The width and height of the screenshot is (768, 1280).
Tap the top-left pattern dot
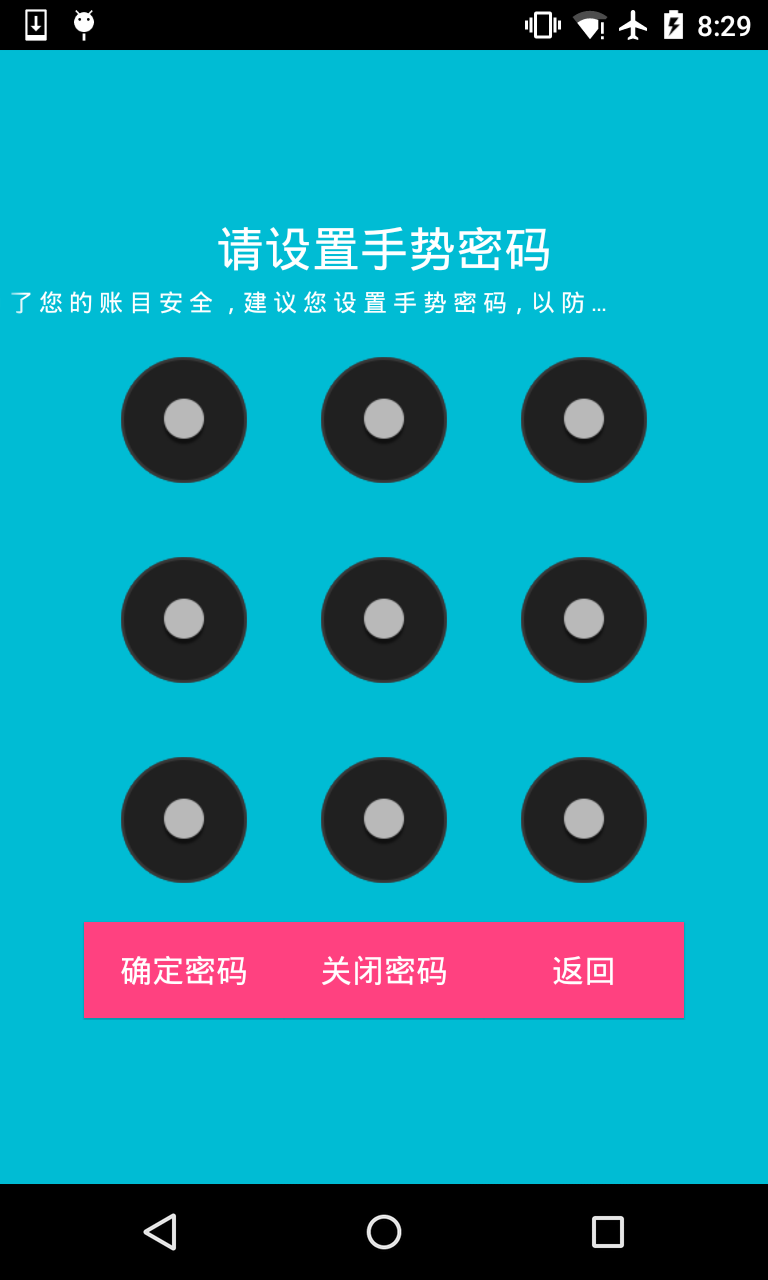[184, 419]
